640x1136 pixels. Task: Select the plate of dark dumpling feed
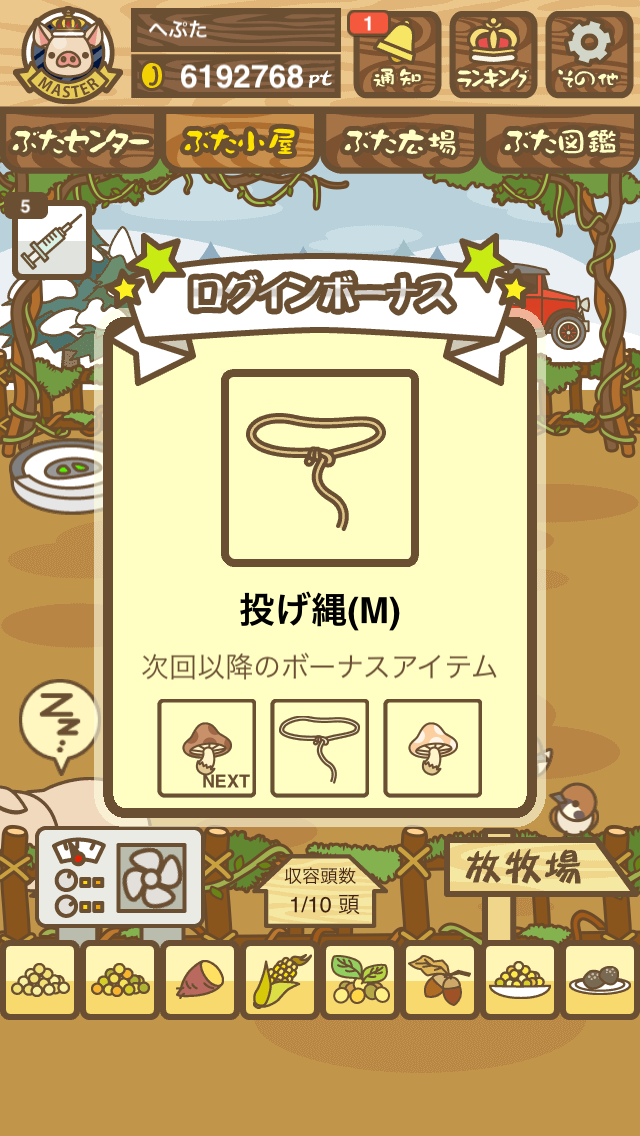[x=600, y=980]
